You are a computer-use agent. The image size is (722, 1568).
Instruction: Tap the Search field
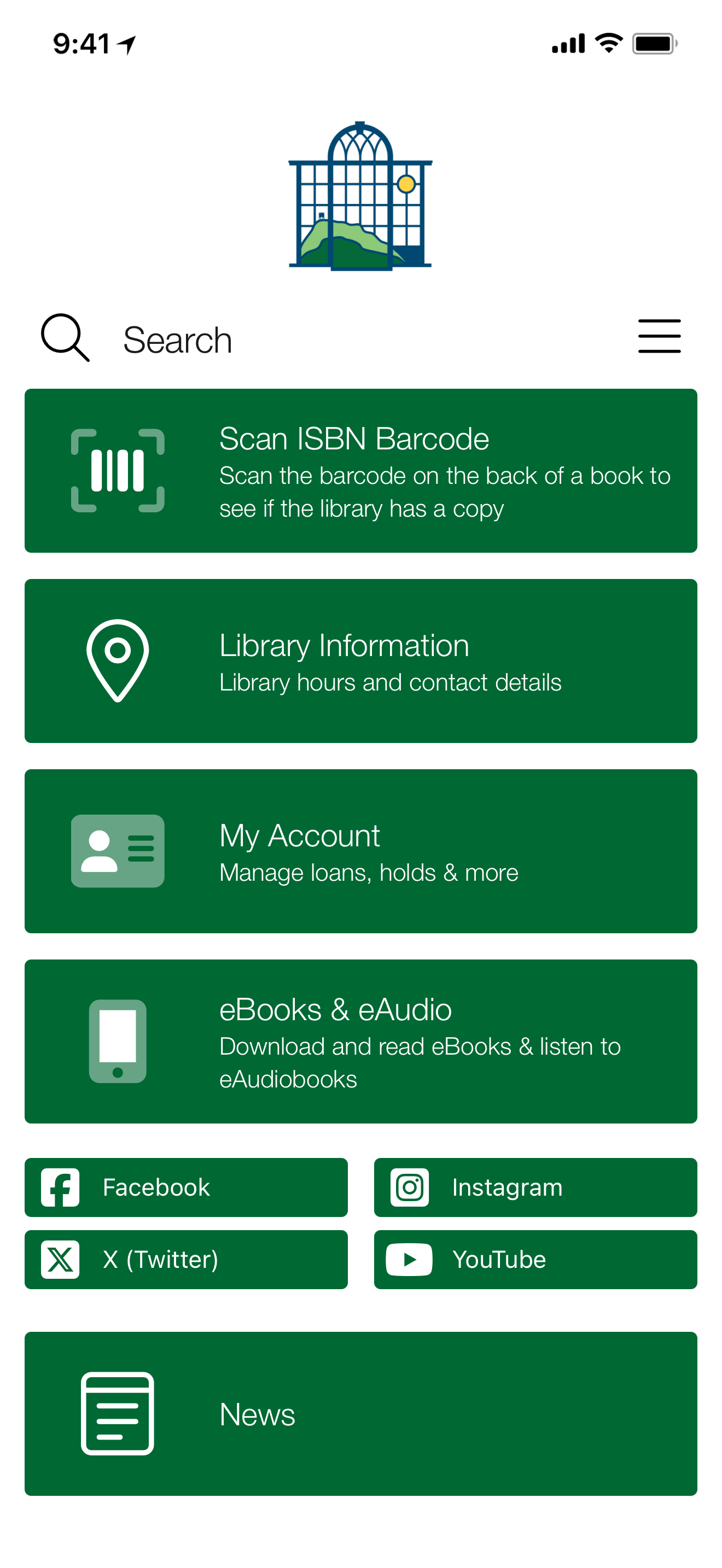pos(178,340)
